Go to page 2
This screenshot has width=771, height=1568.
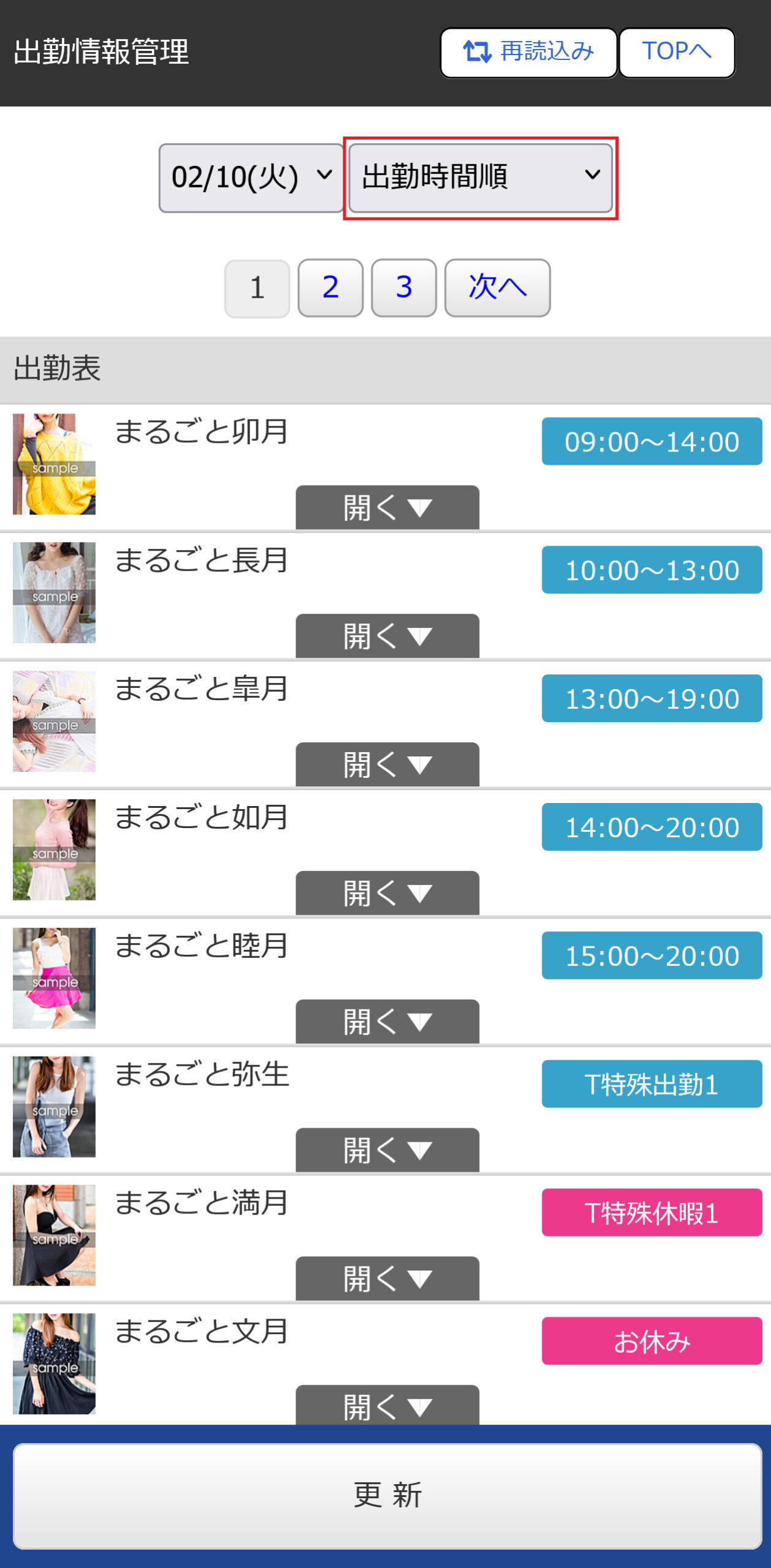330,288
